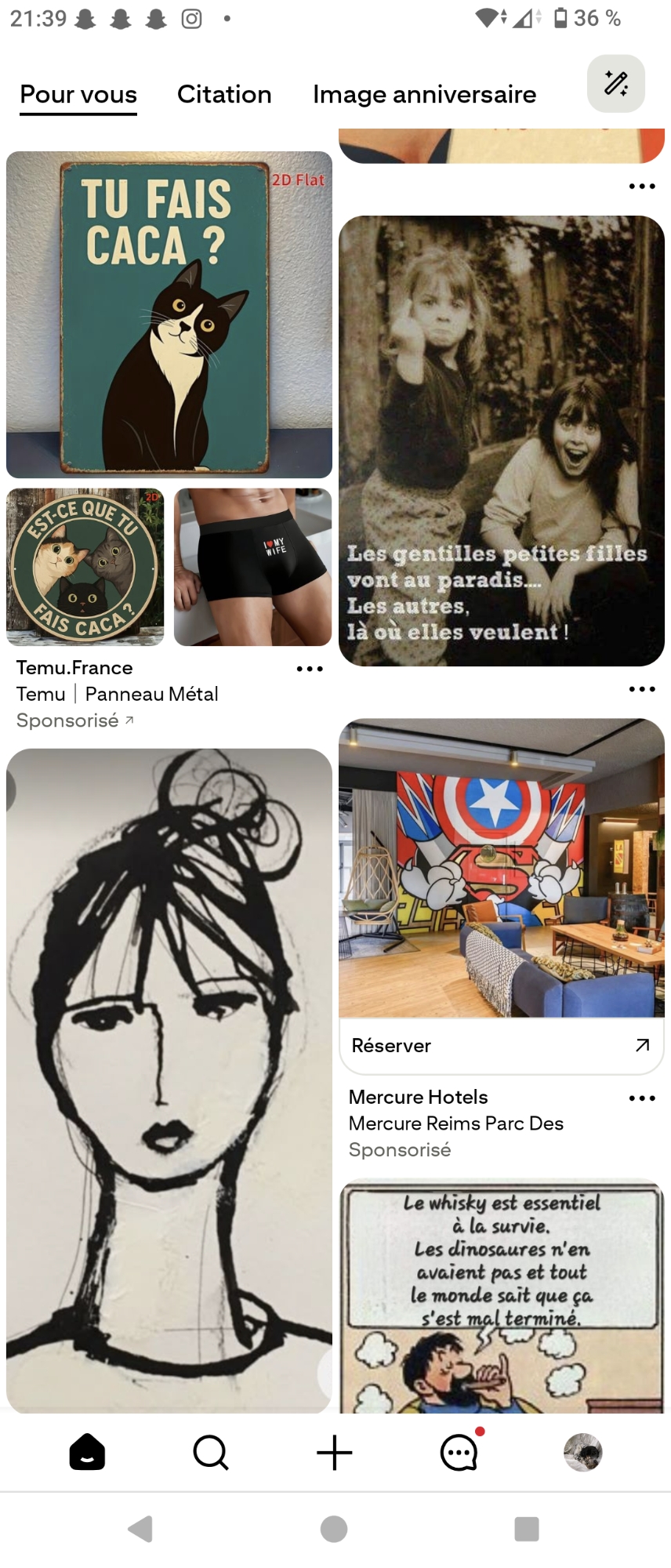Open the whisky dinosaur comic pin
Screen dimensions: 671x1568
tap(502, 1297)
